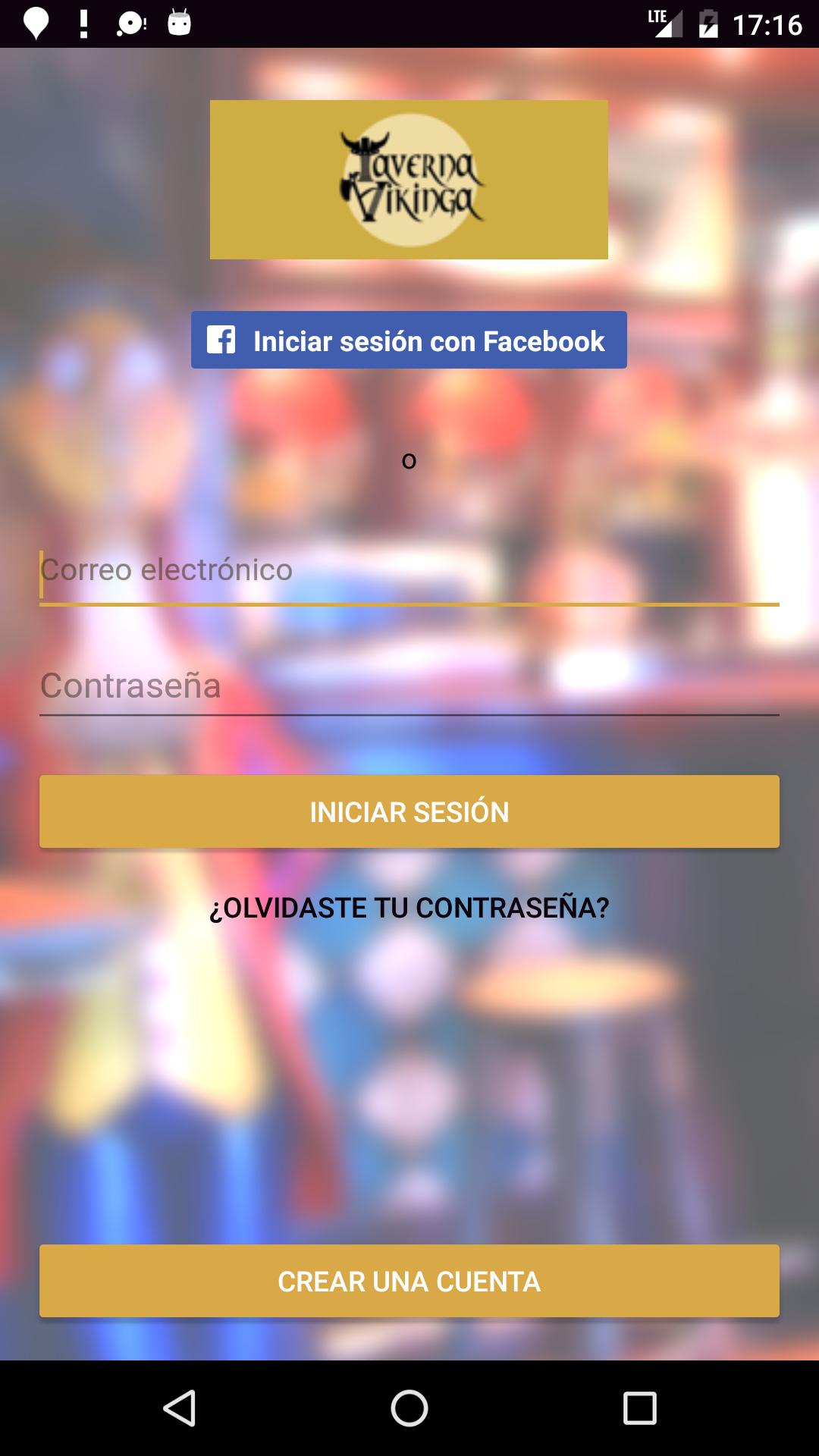The width and height of the screenshot is (819, 1456).
Task: Open ¿Olvidaste tu contraseña? recovery
Action: coord(409,908)
